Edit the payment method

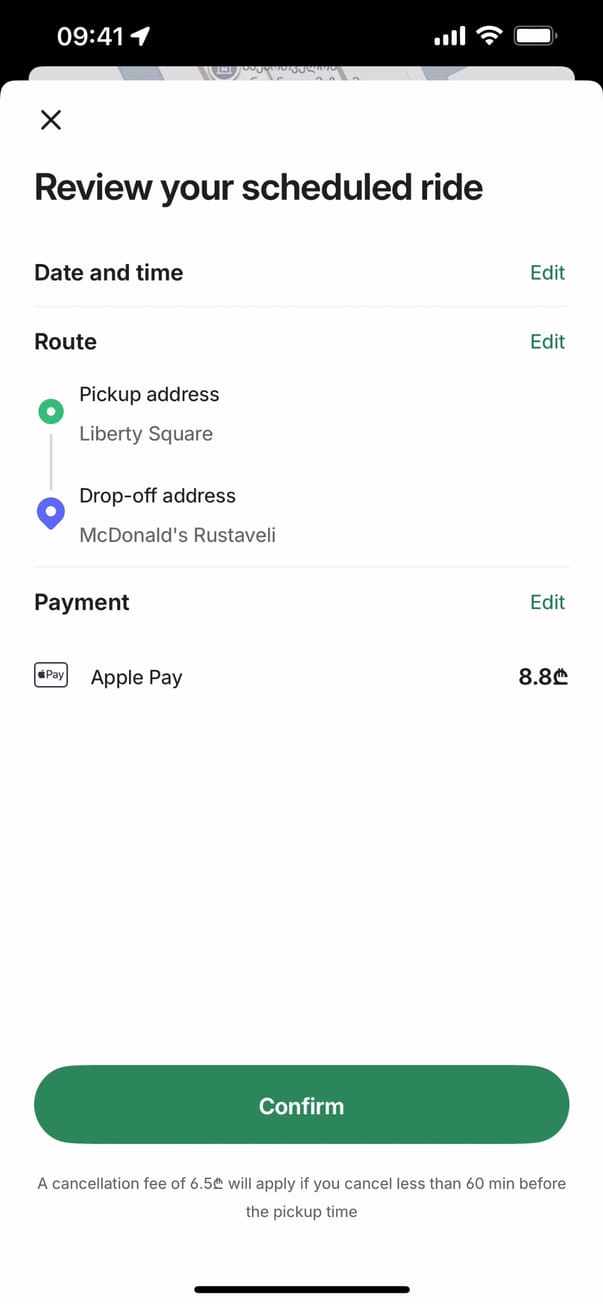547,602
